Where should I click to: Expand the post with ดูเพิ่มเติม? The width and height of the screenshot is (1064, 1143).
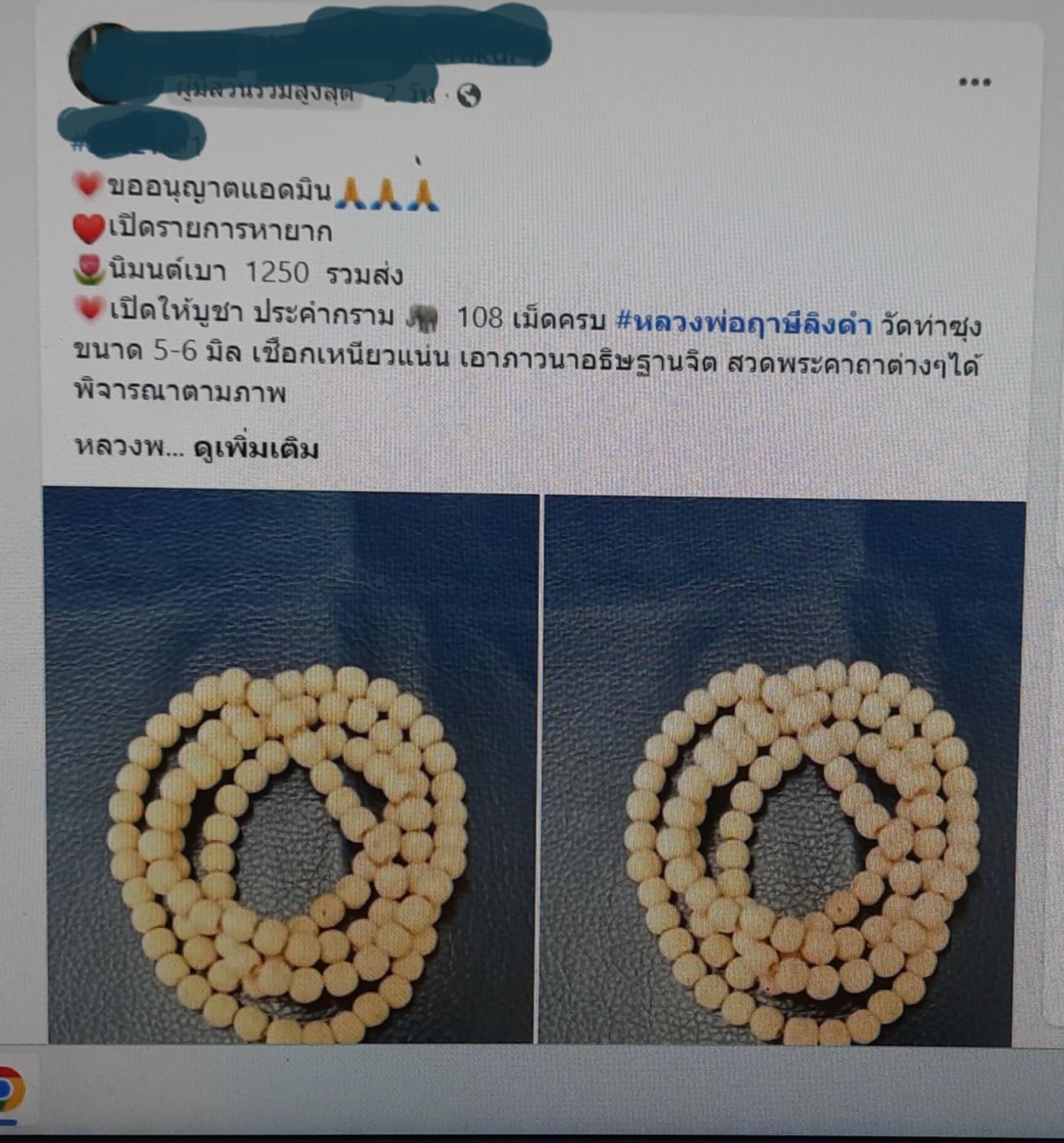pyautogui.click(x=256, y=449)
